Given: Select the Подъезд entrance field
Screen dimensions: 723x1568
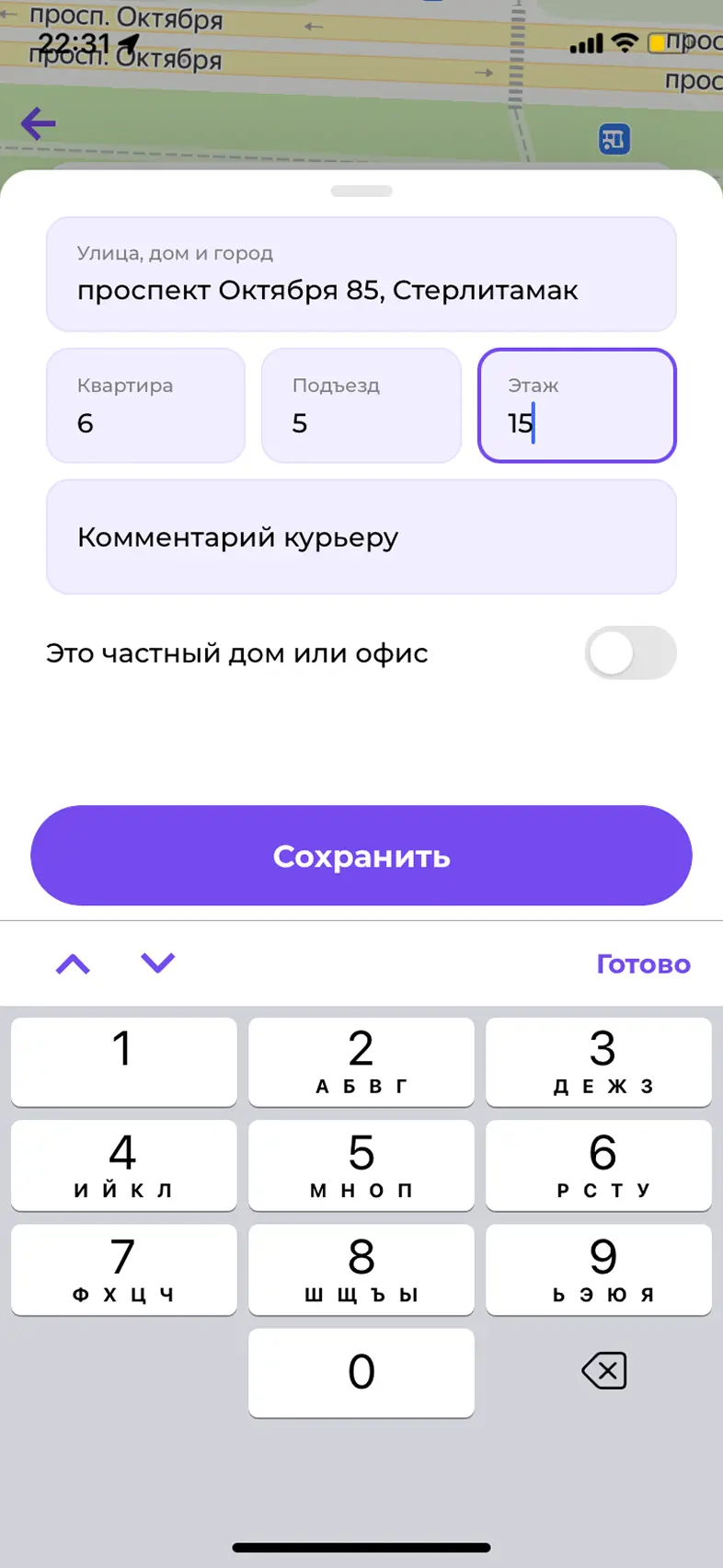Looking at the screenshot, I should [x=361, y=405].
